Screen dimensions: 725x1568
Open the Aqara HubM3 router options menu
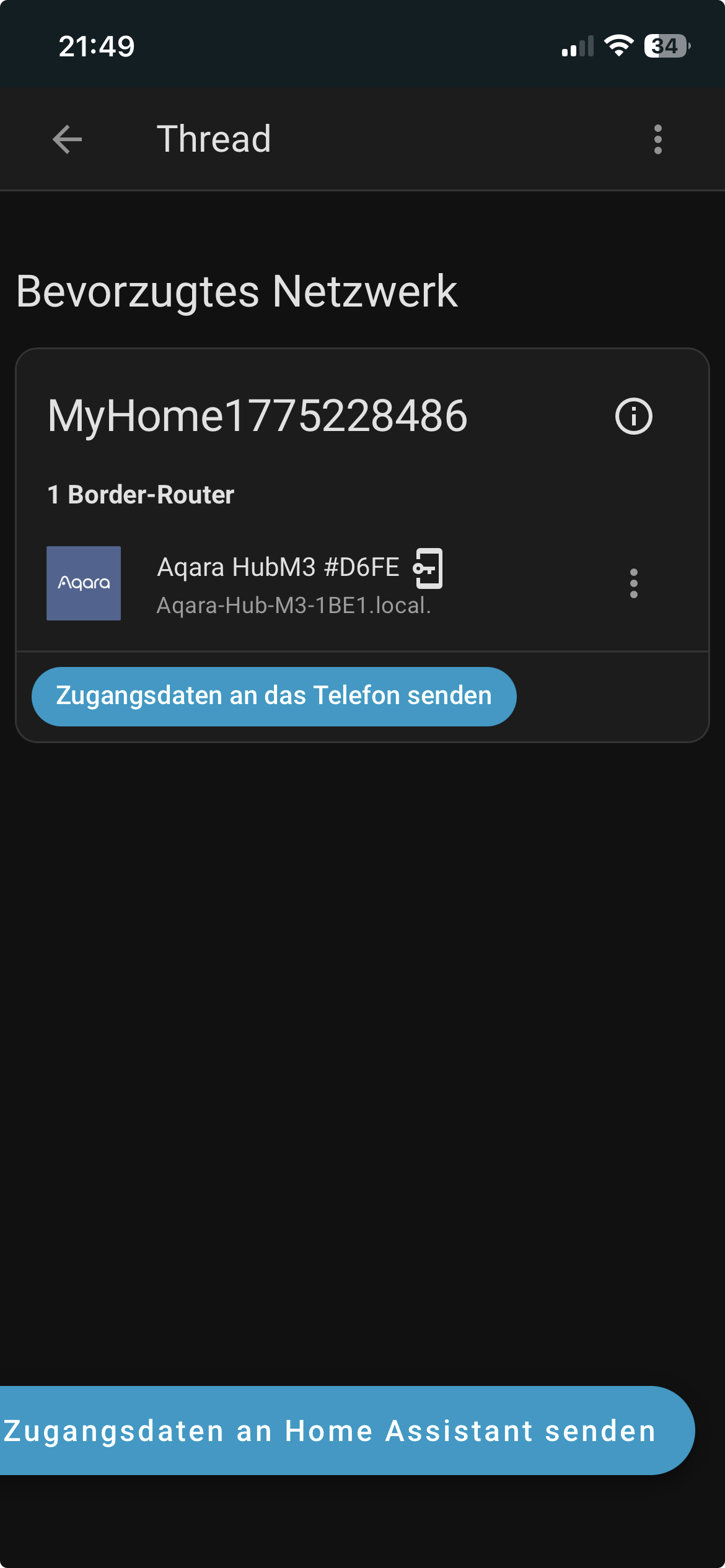click(633, 583)
